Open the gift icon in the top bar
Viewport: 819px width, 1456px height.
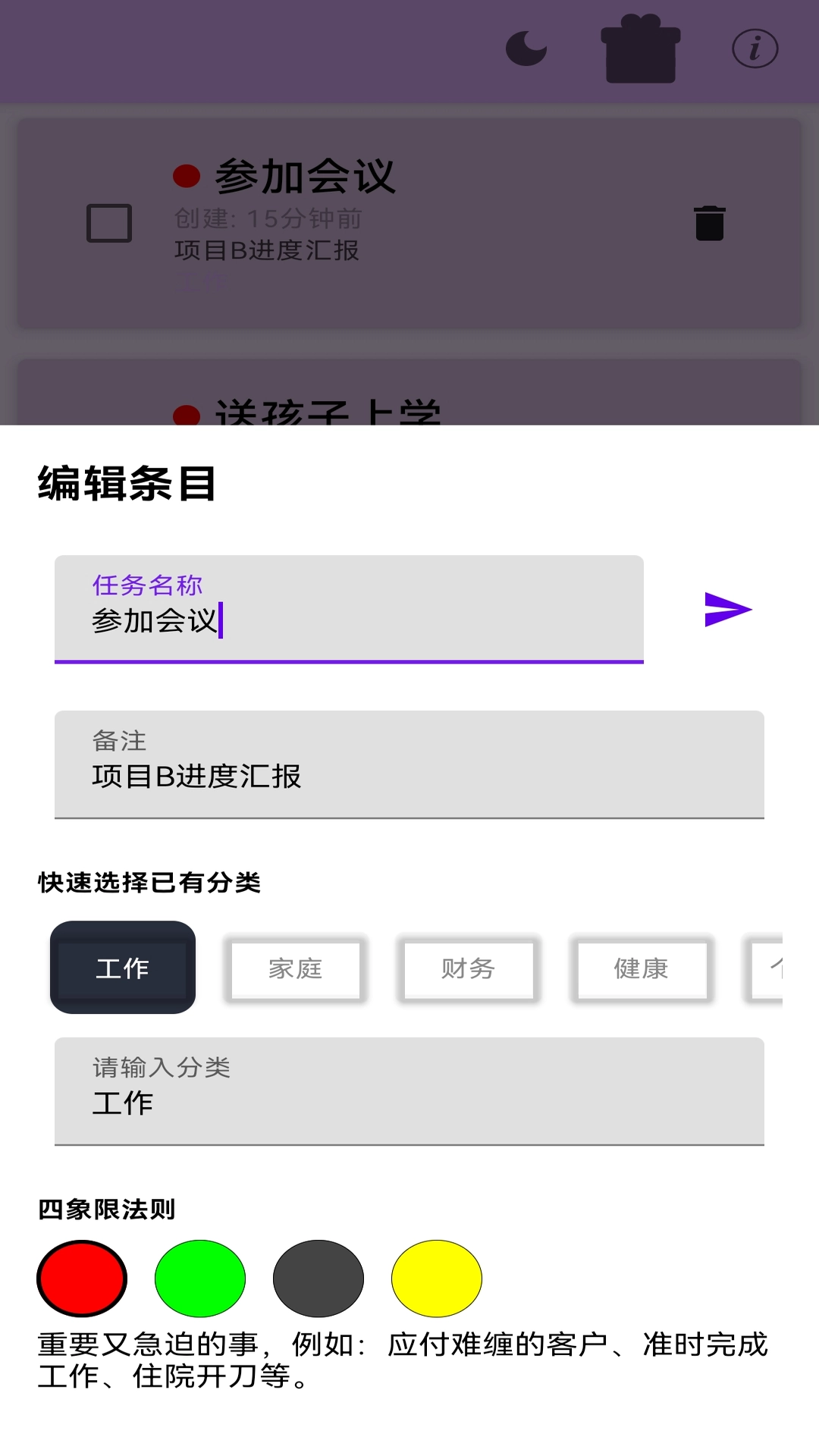[x=641, y=47]
